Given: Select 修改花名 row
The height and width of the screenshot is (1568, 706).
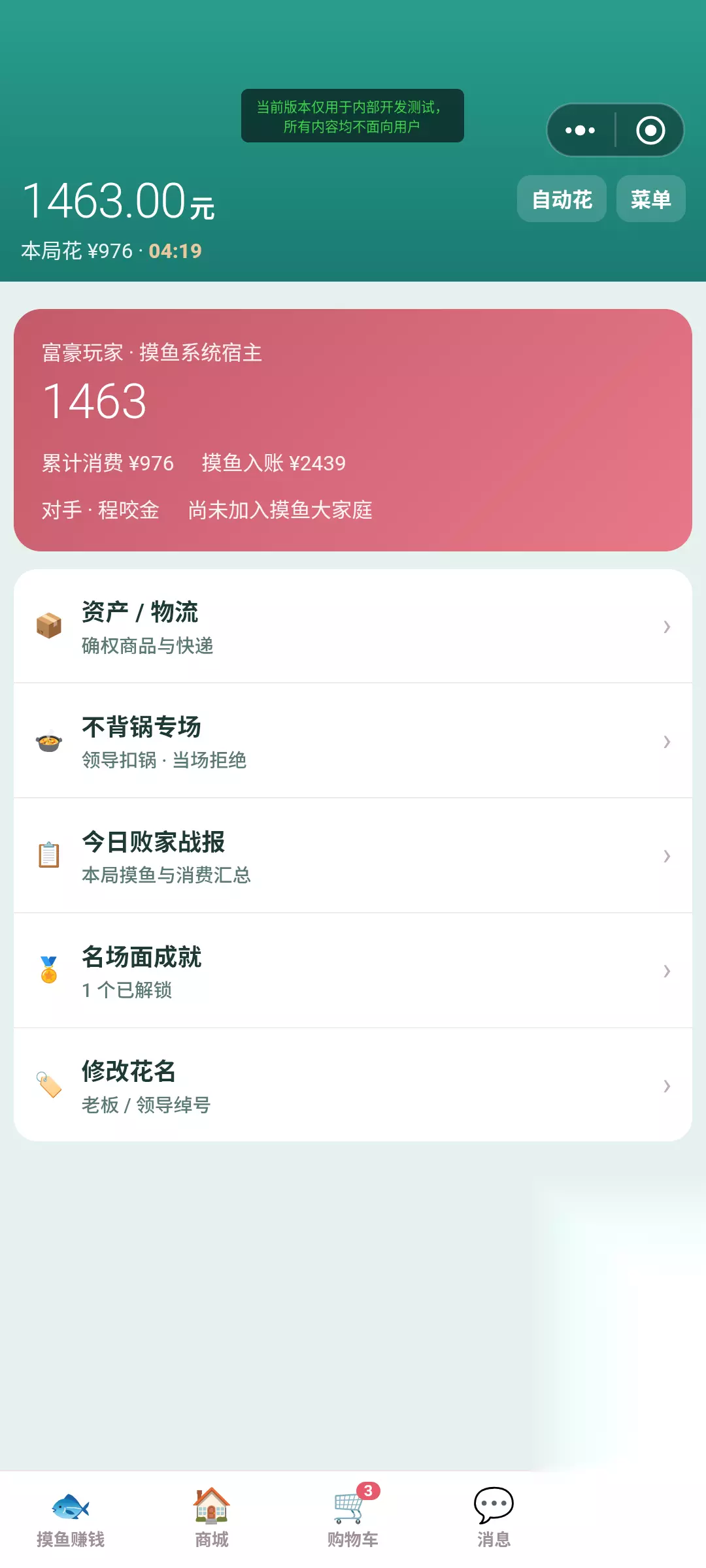Looking at the screenshot, I should coord(353,1085).
